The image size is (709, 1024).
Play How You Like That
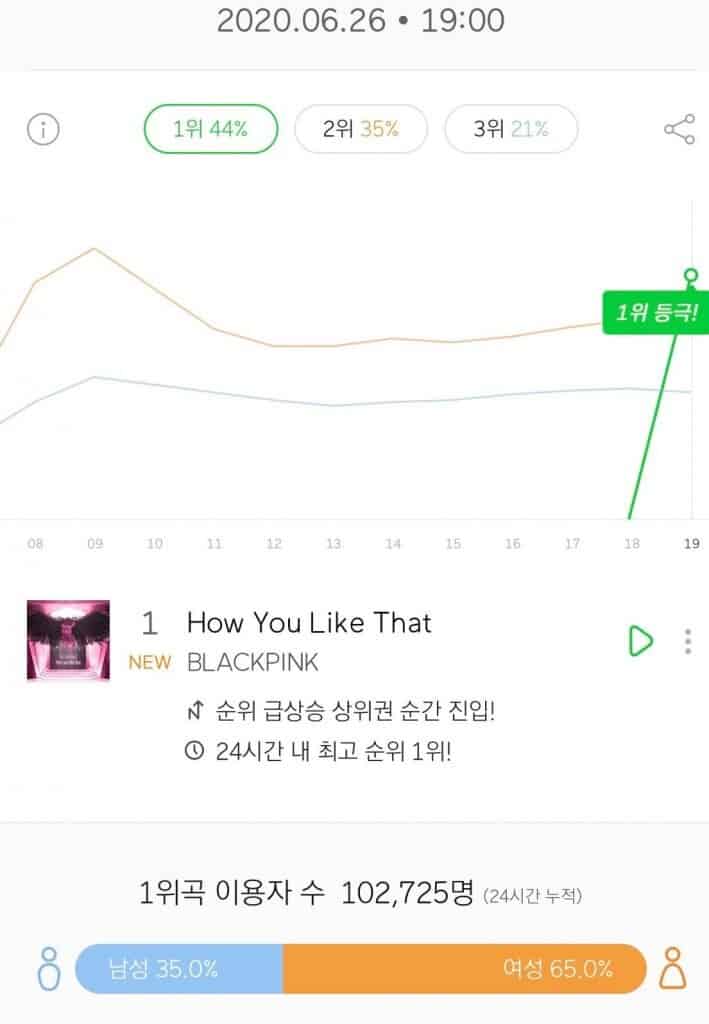click(640, 641)
